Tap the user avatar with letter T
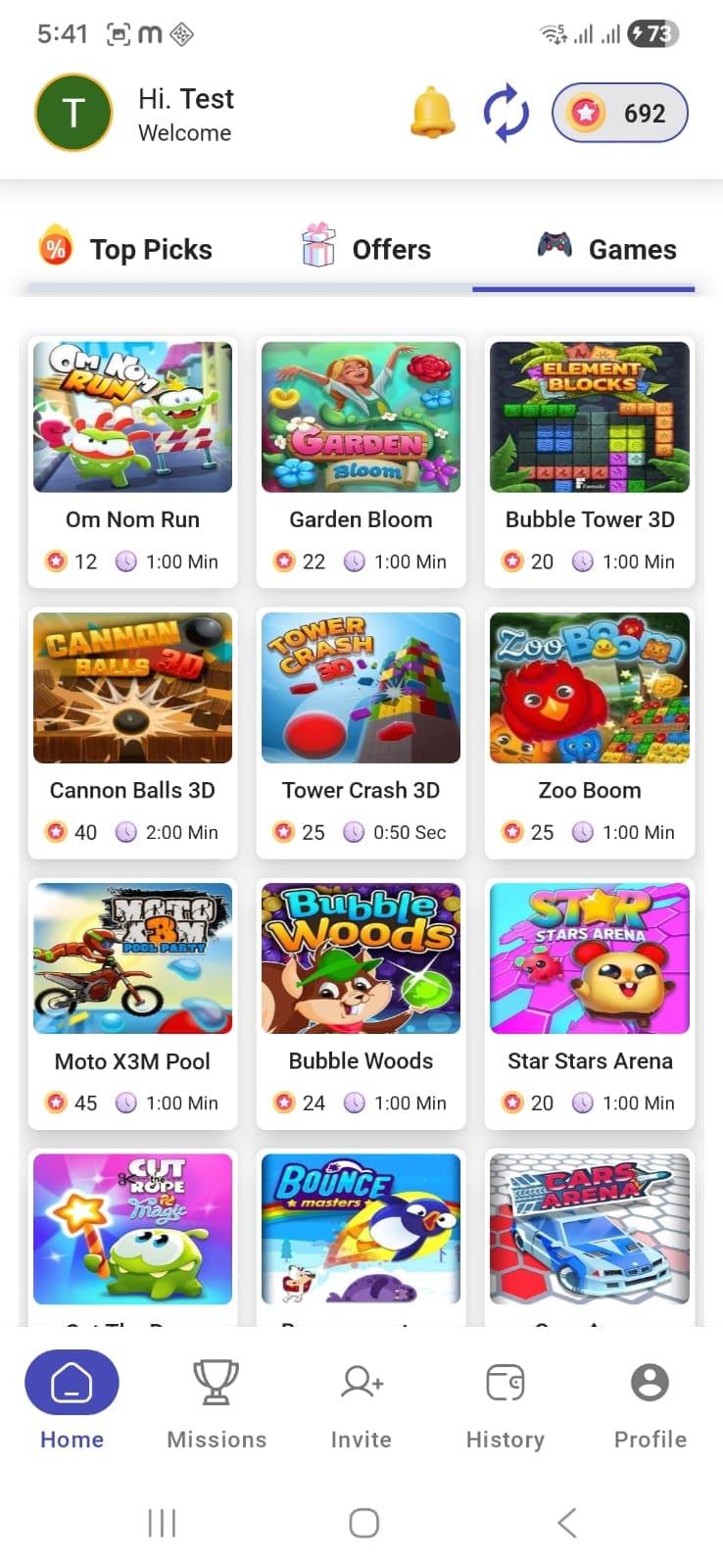Viewport: 723px width, 1568px height. (73, 113)
